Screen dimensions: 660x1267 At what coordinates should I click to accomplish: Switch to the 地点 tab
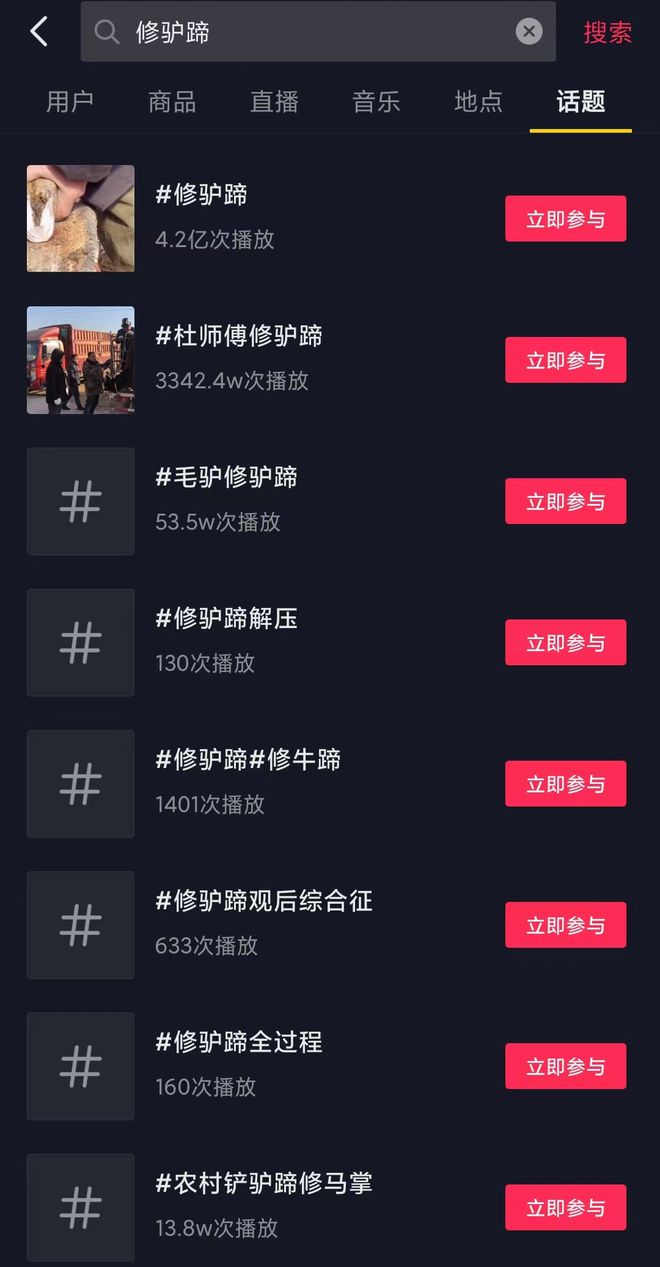(478, 101)
